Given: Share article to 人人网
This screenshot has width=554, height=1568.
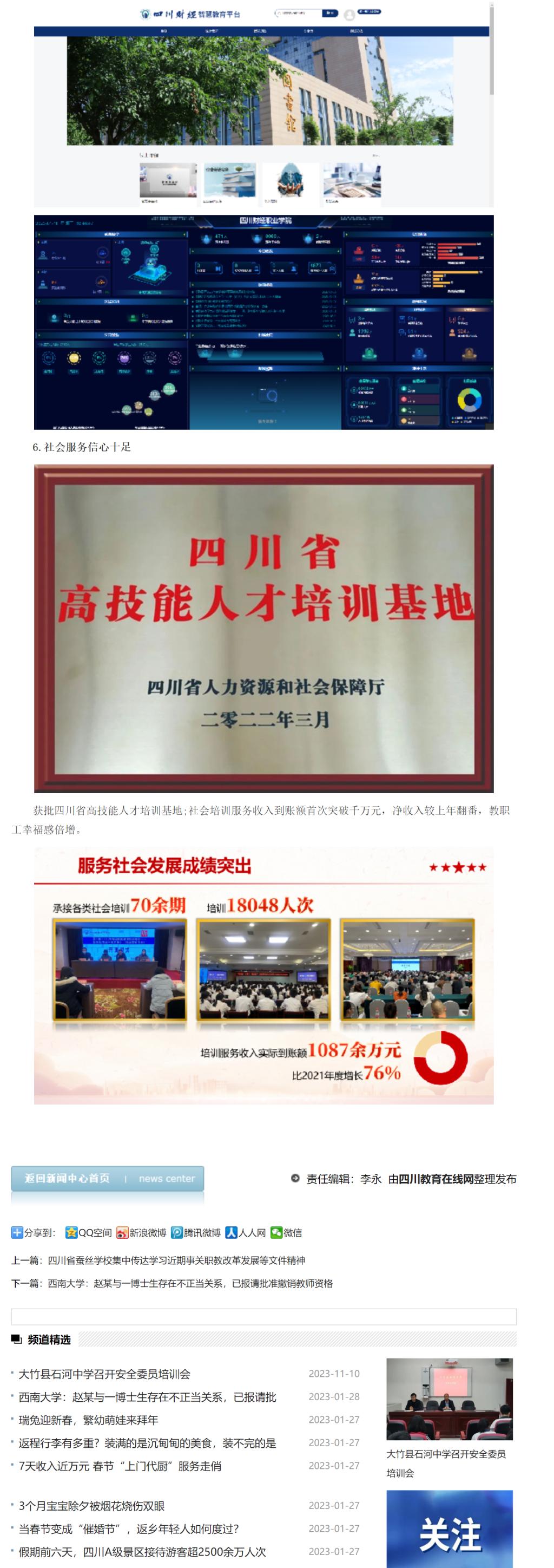Looking at the screenshot, I should pos(246,1232).
